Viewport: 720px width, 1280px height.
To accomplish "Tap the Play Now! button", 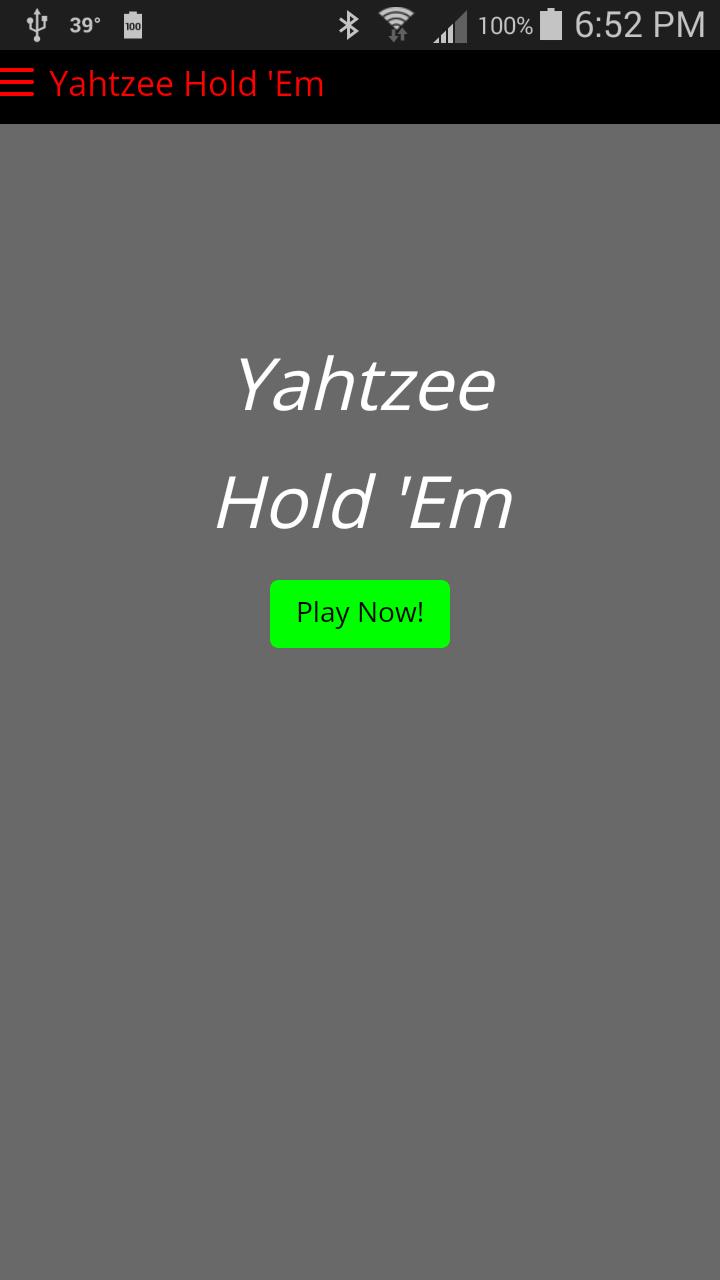I will [360, 613].
